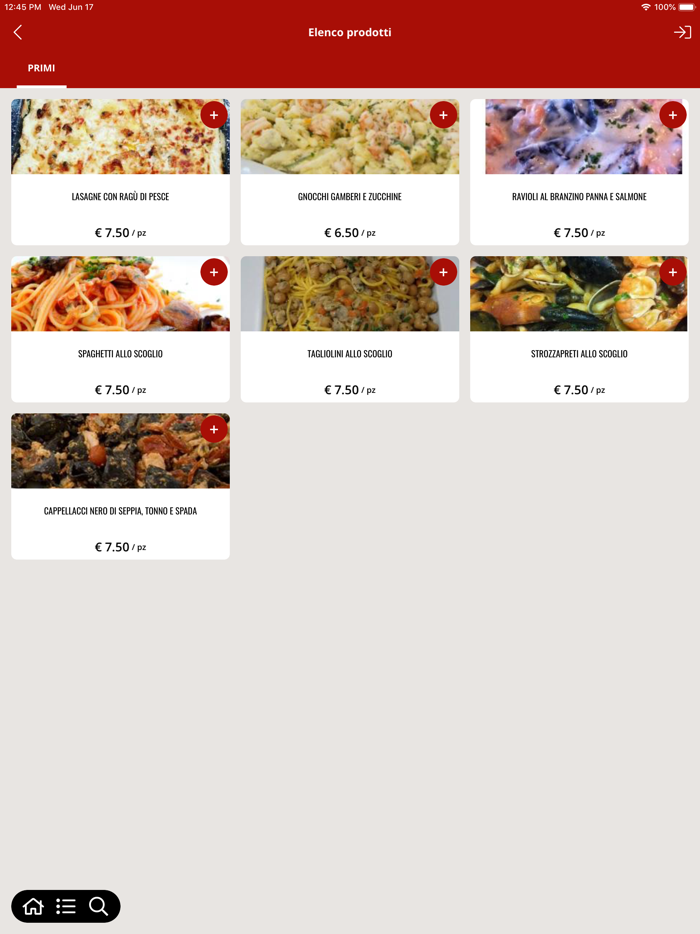View the Strozzapreti allo scoglio product
700x934 pixels.
pyautogui.click(x=579, y=354)
